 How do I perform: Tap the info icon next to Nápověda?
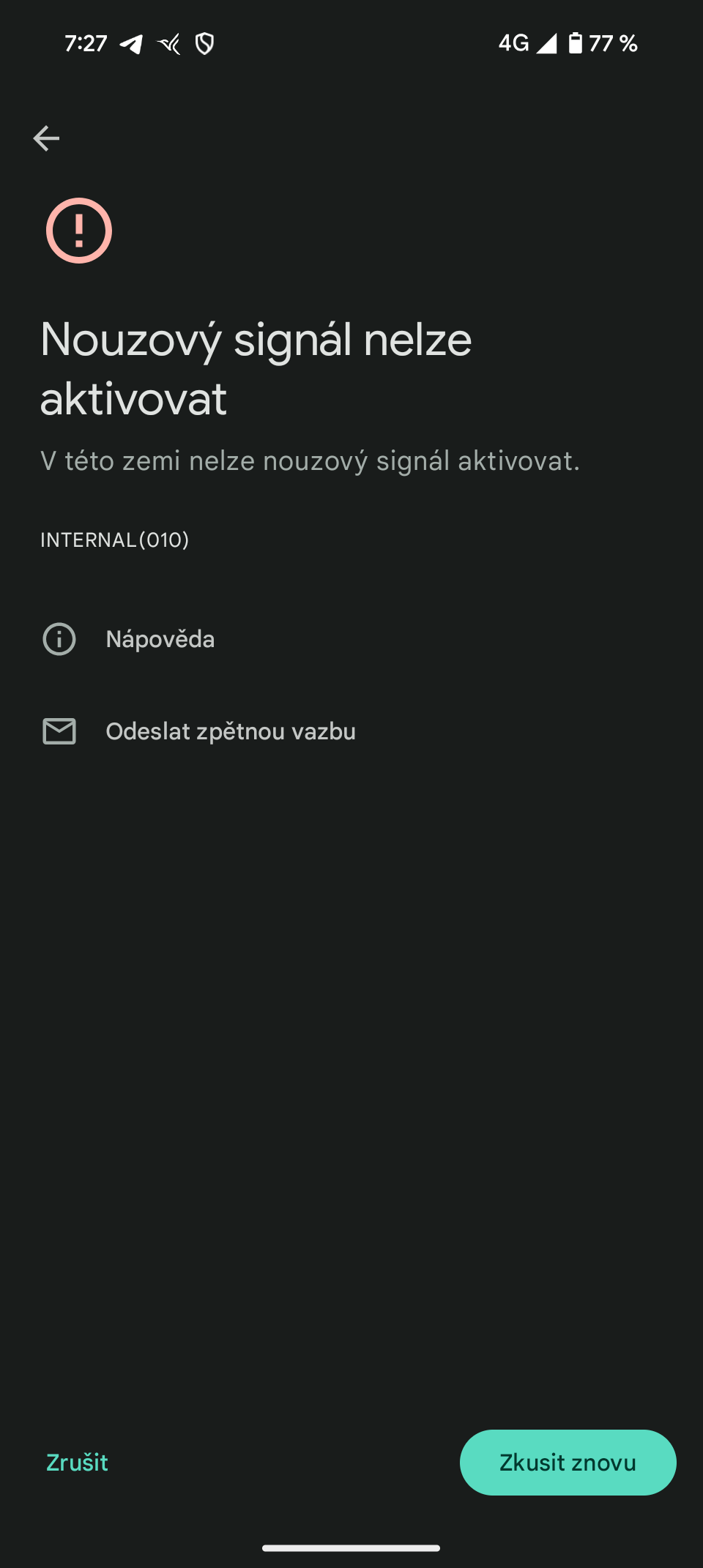pyautogui.click(x=59, y=638)
